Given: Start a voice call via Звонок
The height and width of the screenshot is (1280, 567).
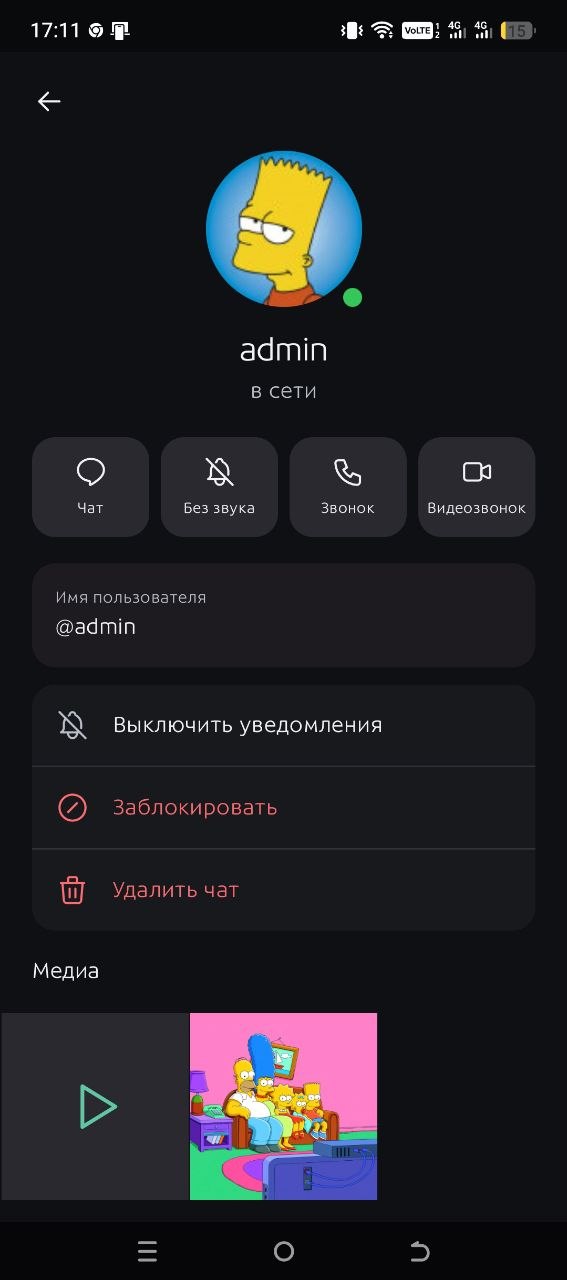Looking at the screenshot, I should [x=348, y=487].
